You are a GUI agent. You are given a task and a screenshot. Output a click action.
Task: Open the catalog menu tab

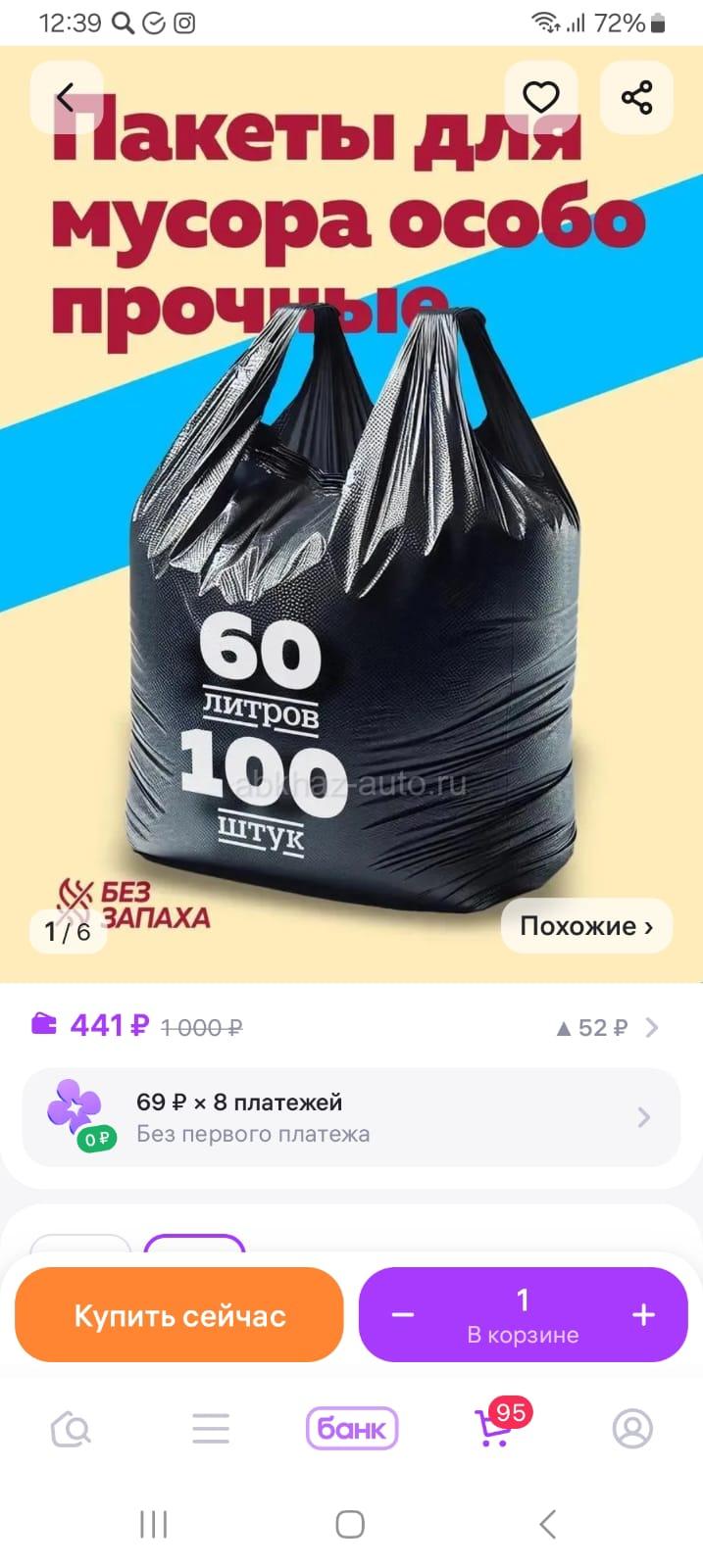point(211,1430)
